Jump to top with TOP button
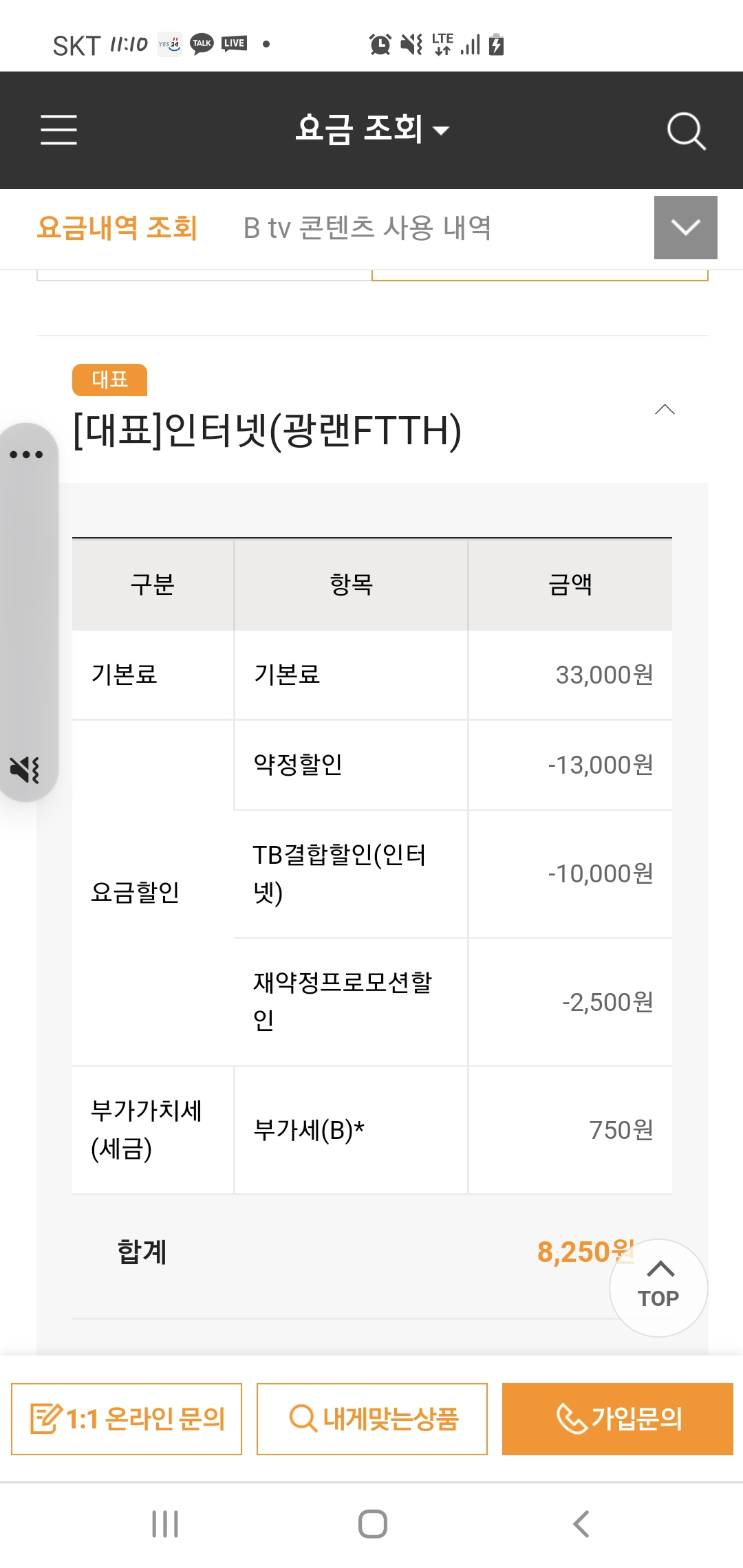Viewport: 743px width, 1568px height. [x=658, y=1287]
